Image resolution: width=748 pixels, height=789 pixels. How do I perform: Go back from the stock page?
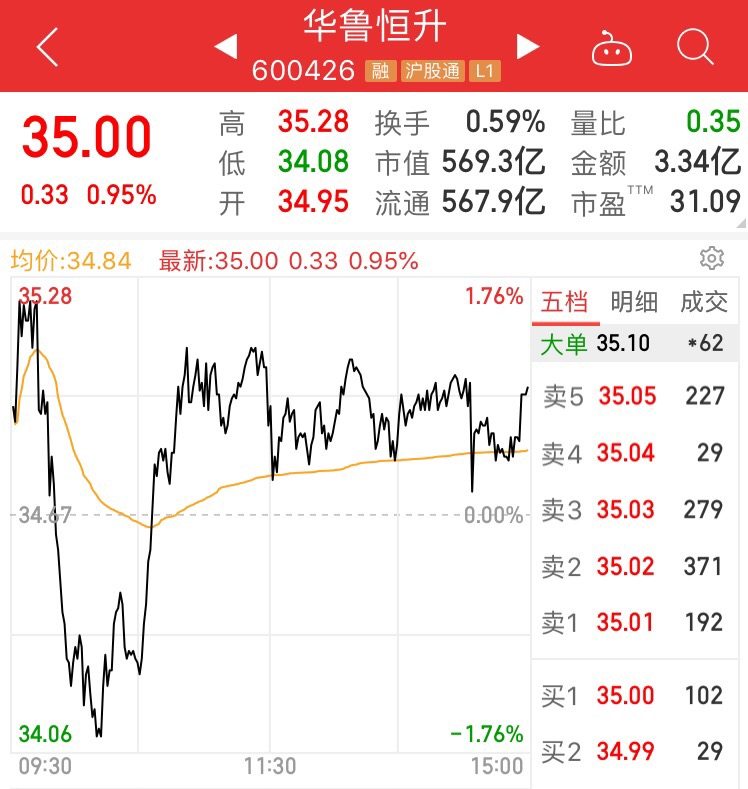pos(47,47)
